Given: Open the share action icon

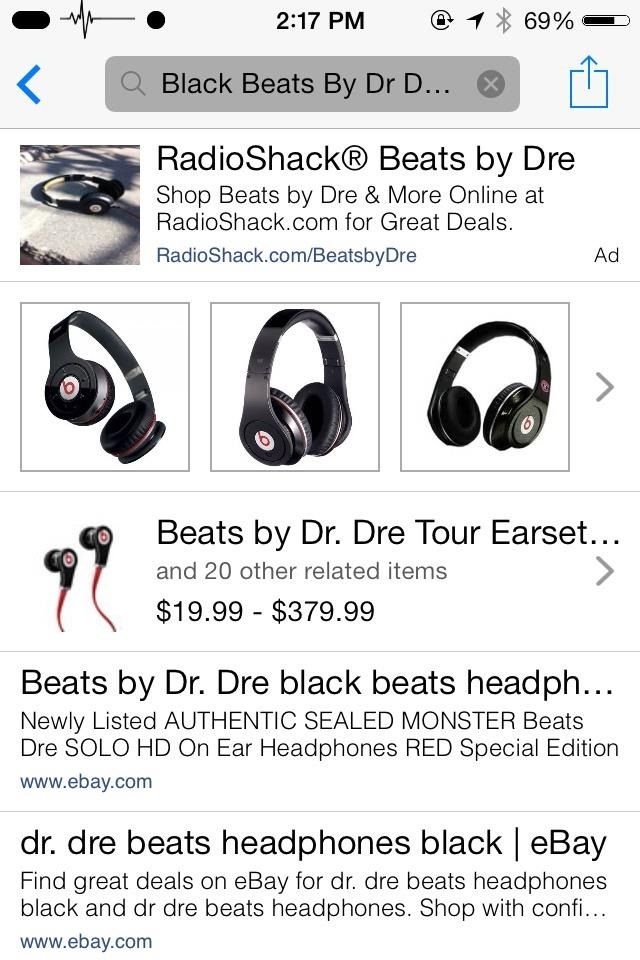Looking at the screenshot, I should (x=588, y=83).
